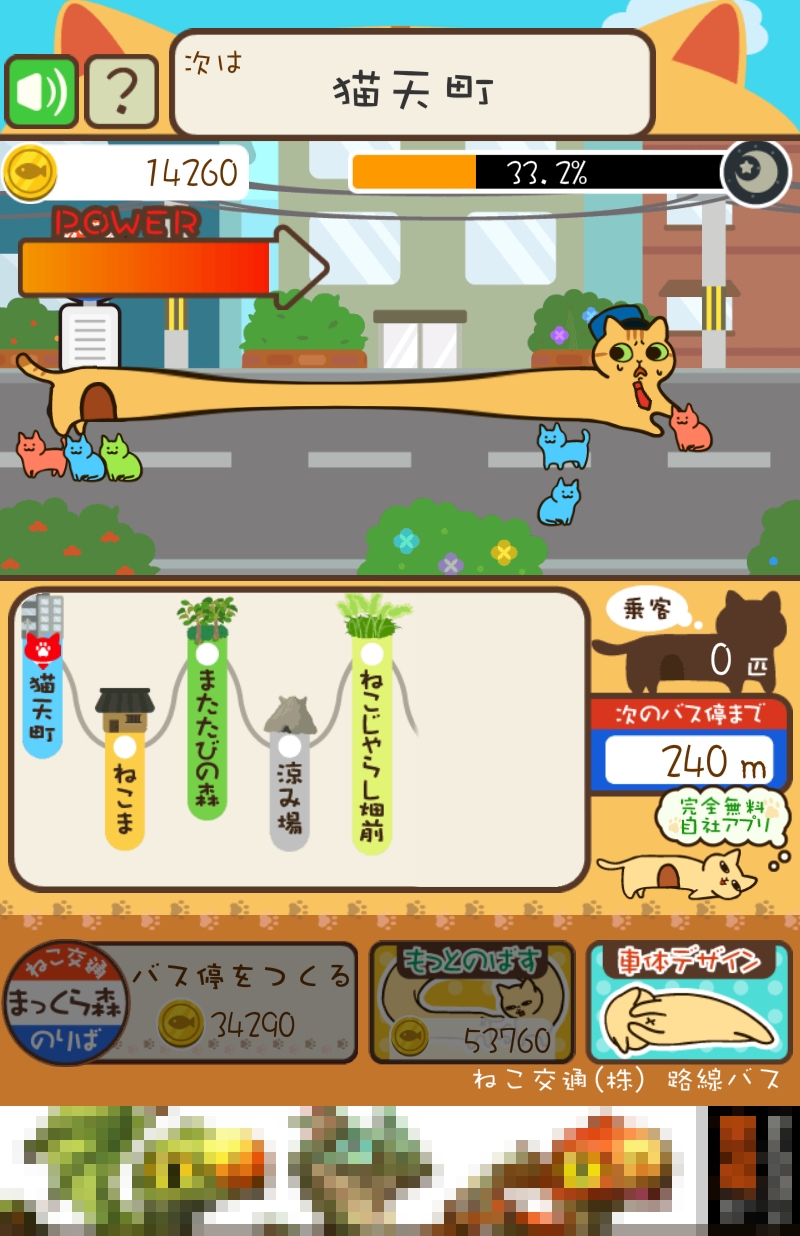Buy the もっとのばす upgrade

pos(472,1003)
